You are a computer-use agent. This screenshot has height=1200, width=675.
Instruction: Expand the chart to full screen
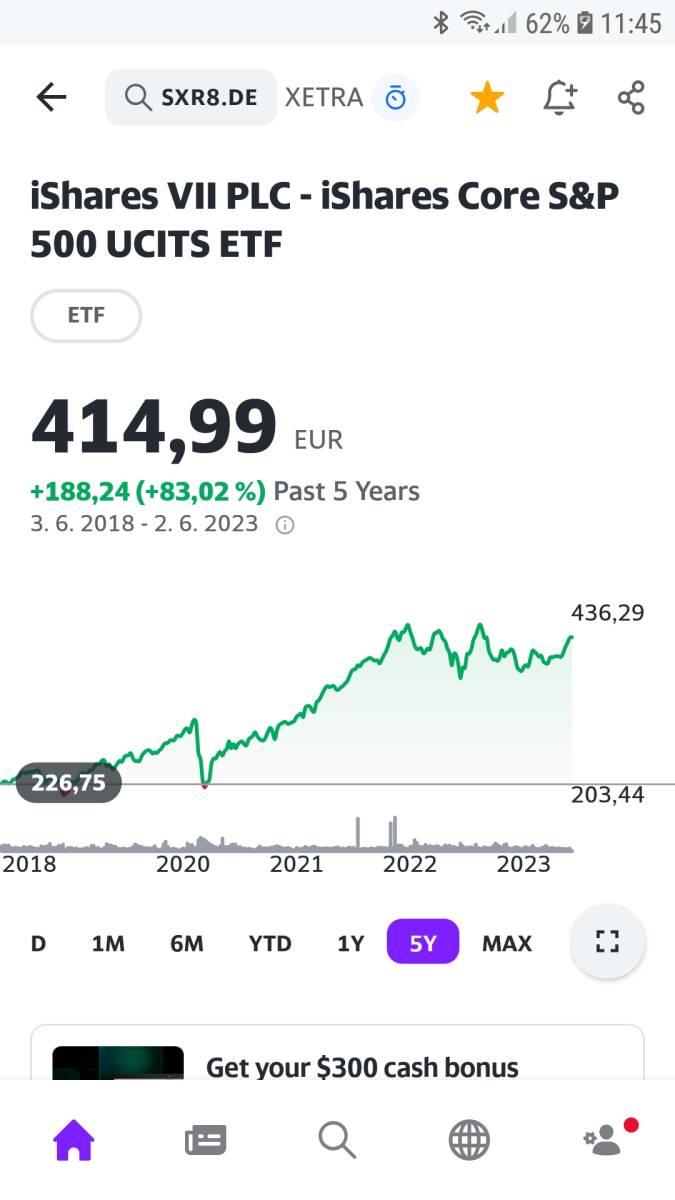click(x=608, y=941)
